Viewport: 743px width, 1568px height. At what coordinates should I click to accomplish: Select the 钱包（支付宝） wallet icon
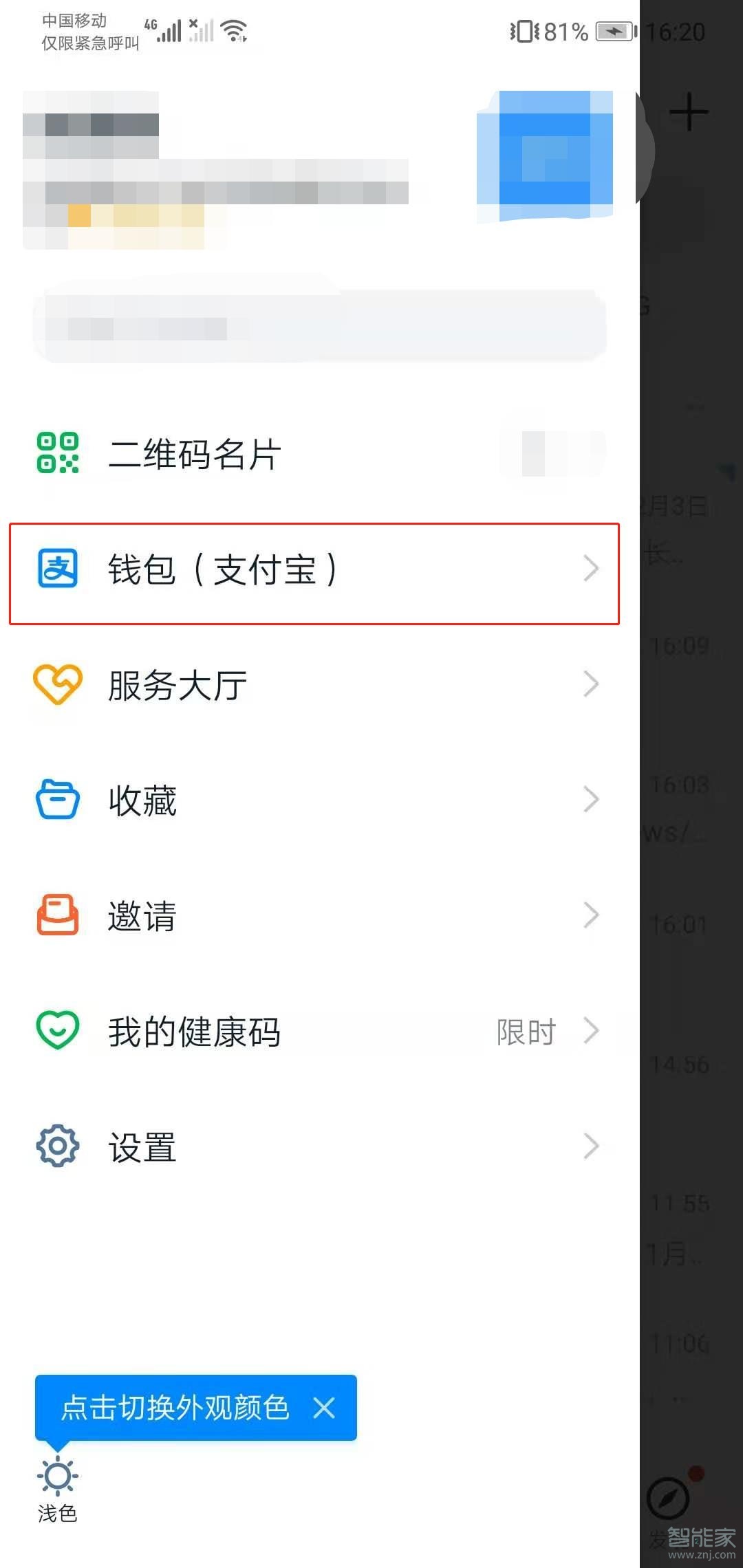(58, 569)
